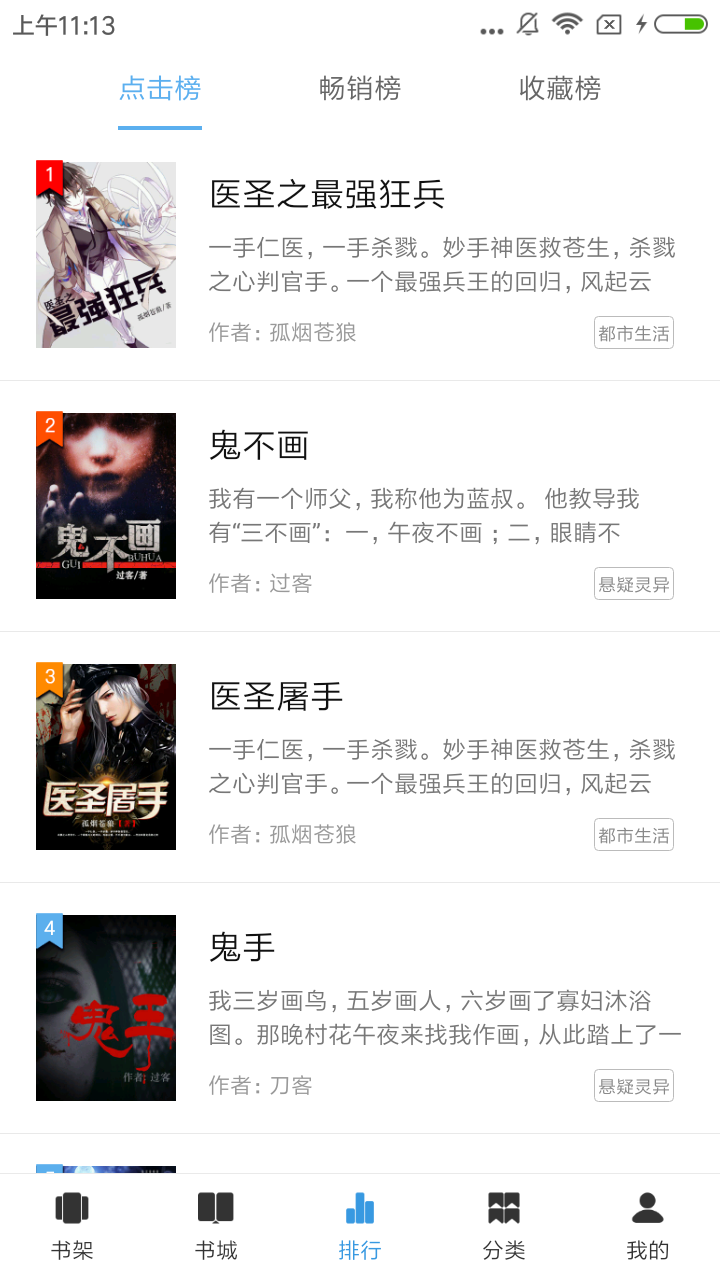The image size is (720, 1280).
Task: Open the book 鬼手
Action: tap(360, 1008)
